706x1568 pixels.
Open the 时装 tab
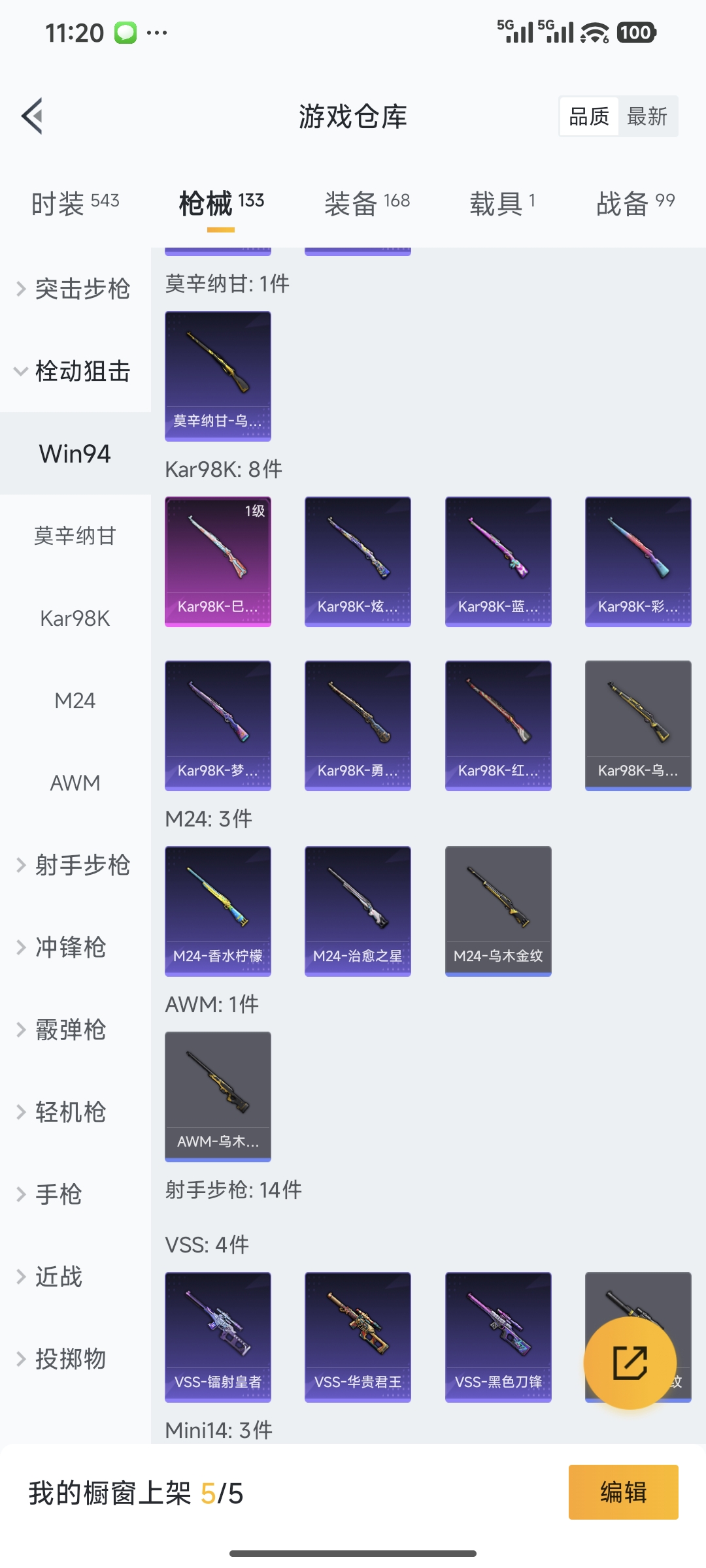pos(74,203)
